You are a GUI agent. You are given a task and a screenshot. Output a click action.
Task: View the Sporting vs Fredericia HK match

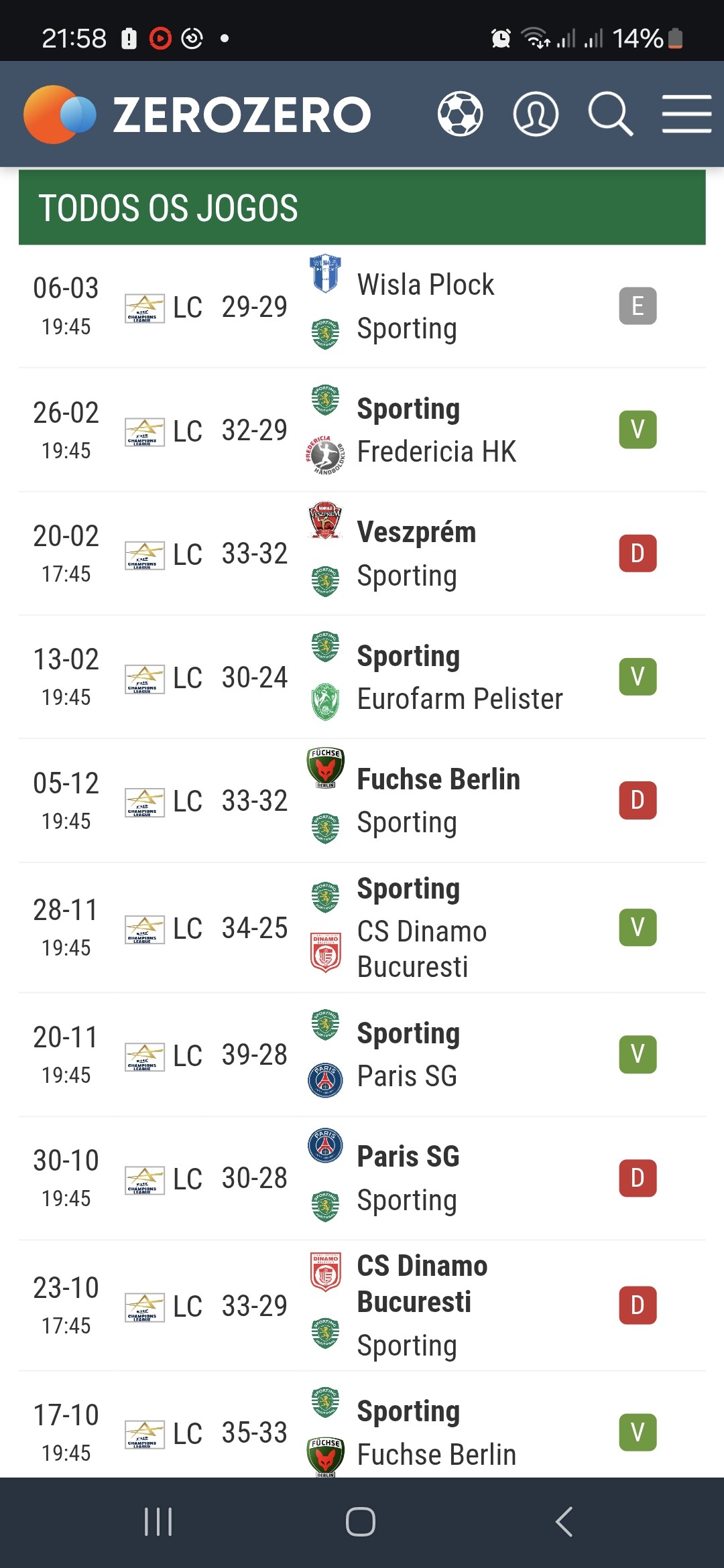coord(362,430)
